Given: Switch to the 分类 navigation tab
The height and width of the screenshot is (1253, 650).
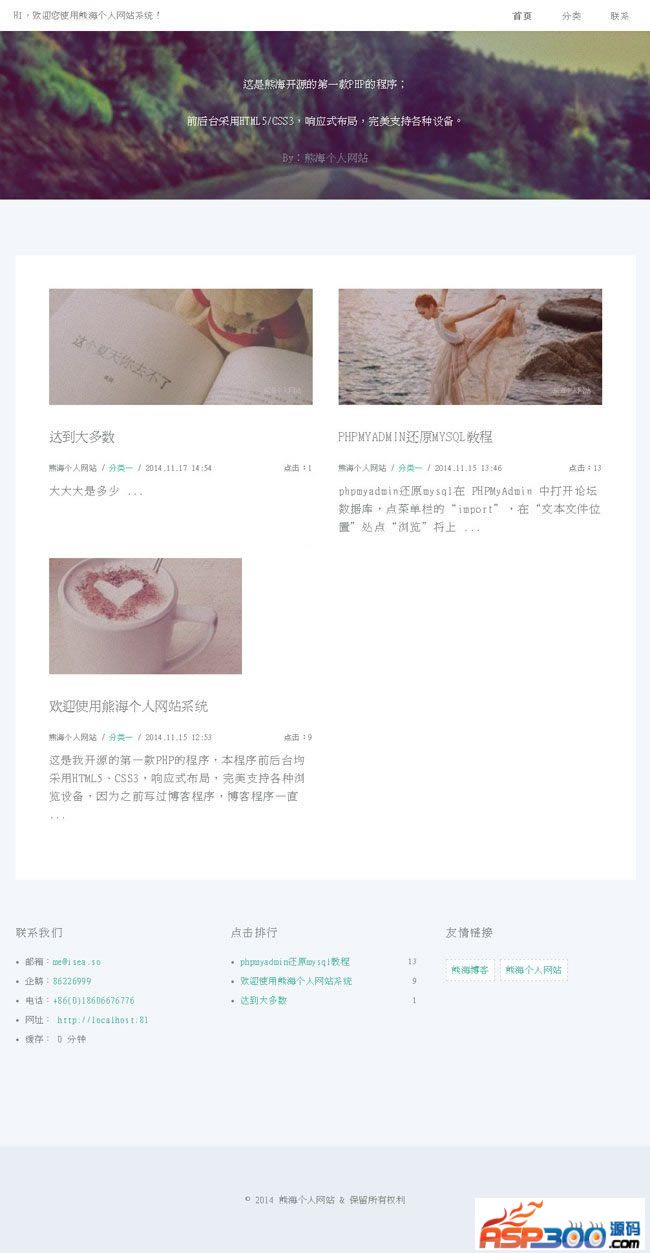Looking at the screenshot, I should (571, 16).
